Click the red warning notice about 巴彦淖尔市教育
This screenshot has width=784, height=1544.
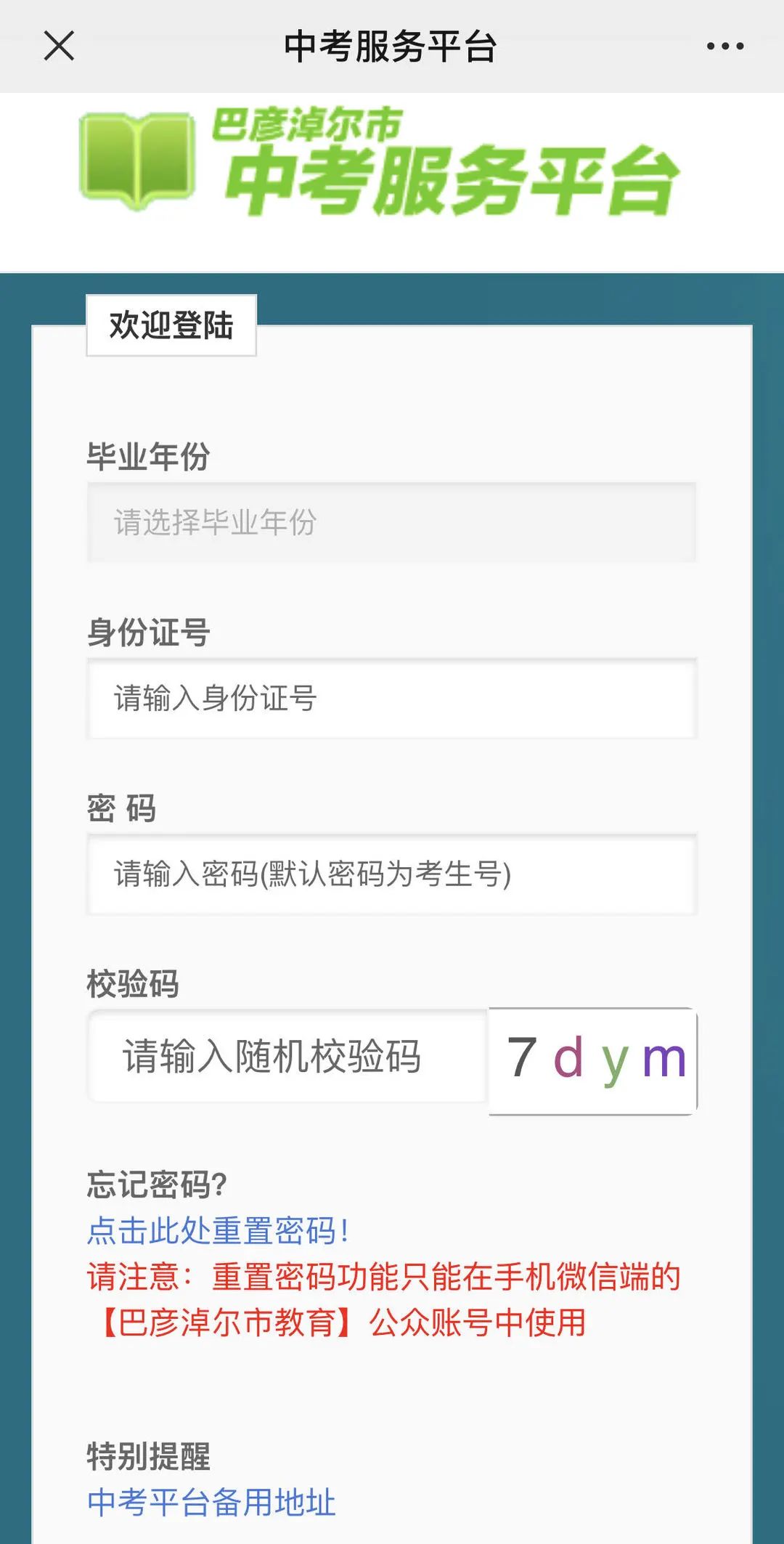(385, 1300)
